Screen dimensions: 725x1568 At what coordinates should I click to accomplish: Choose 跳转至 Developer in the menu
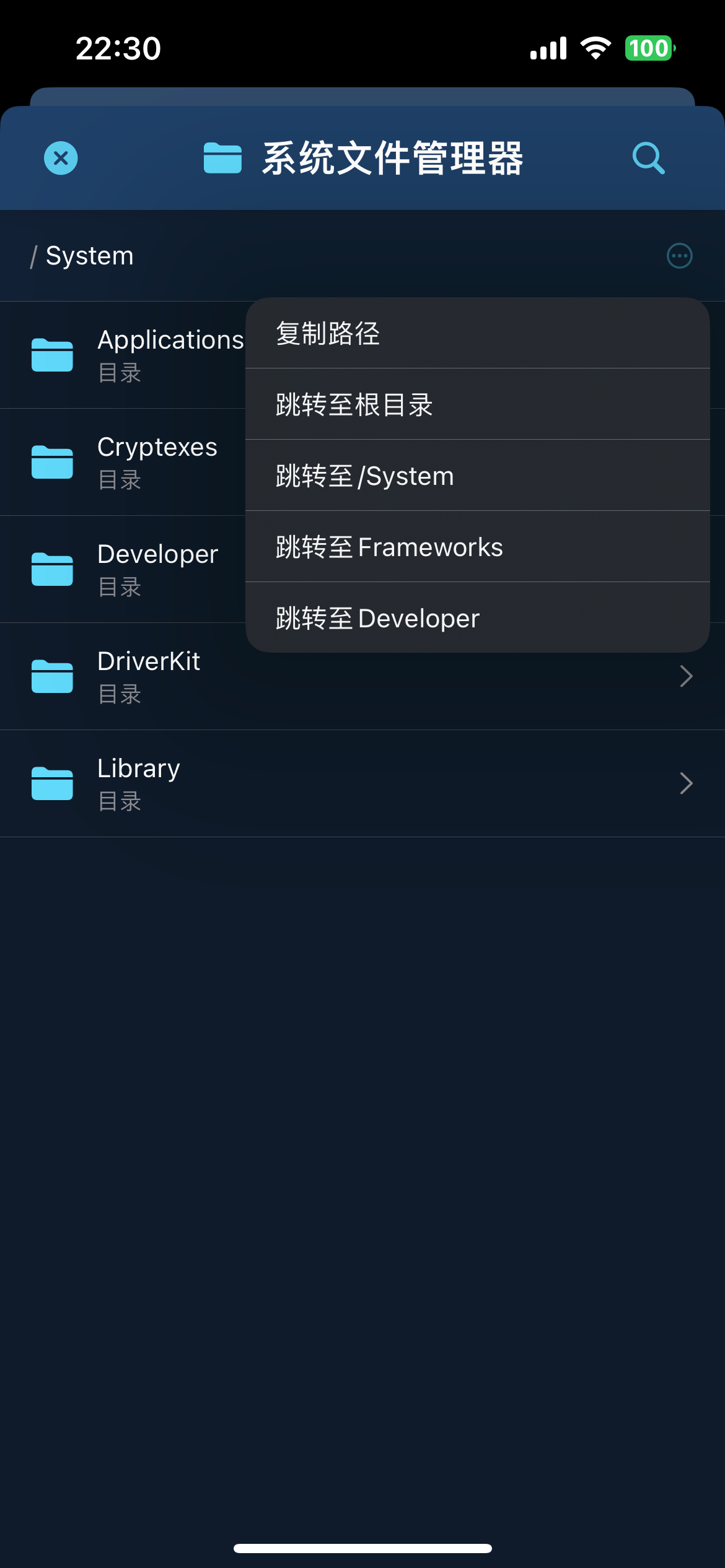point(477,617)
